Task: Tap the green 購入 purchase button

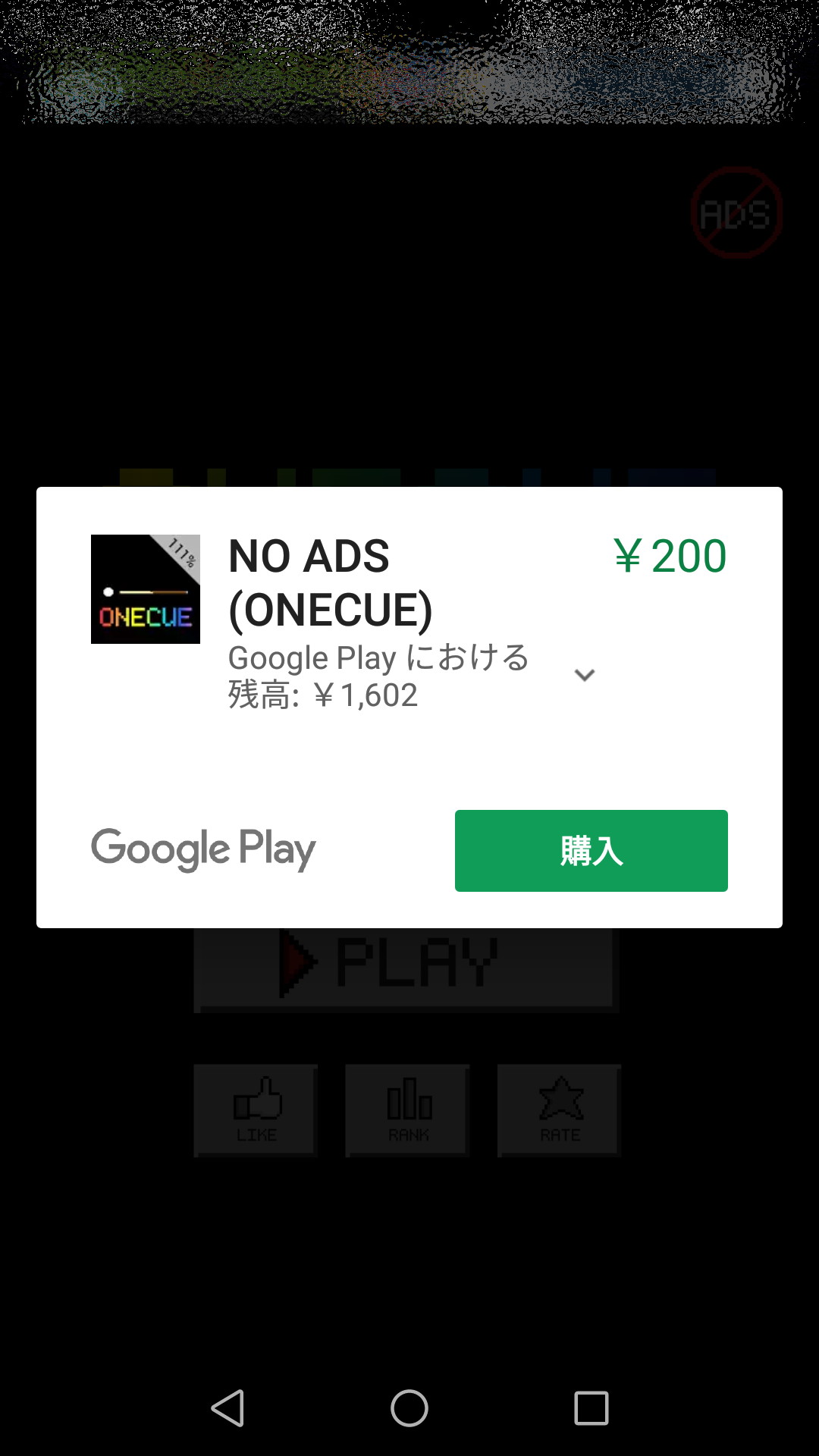Action: point(591,850)
